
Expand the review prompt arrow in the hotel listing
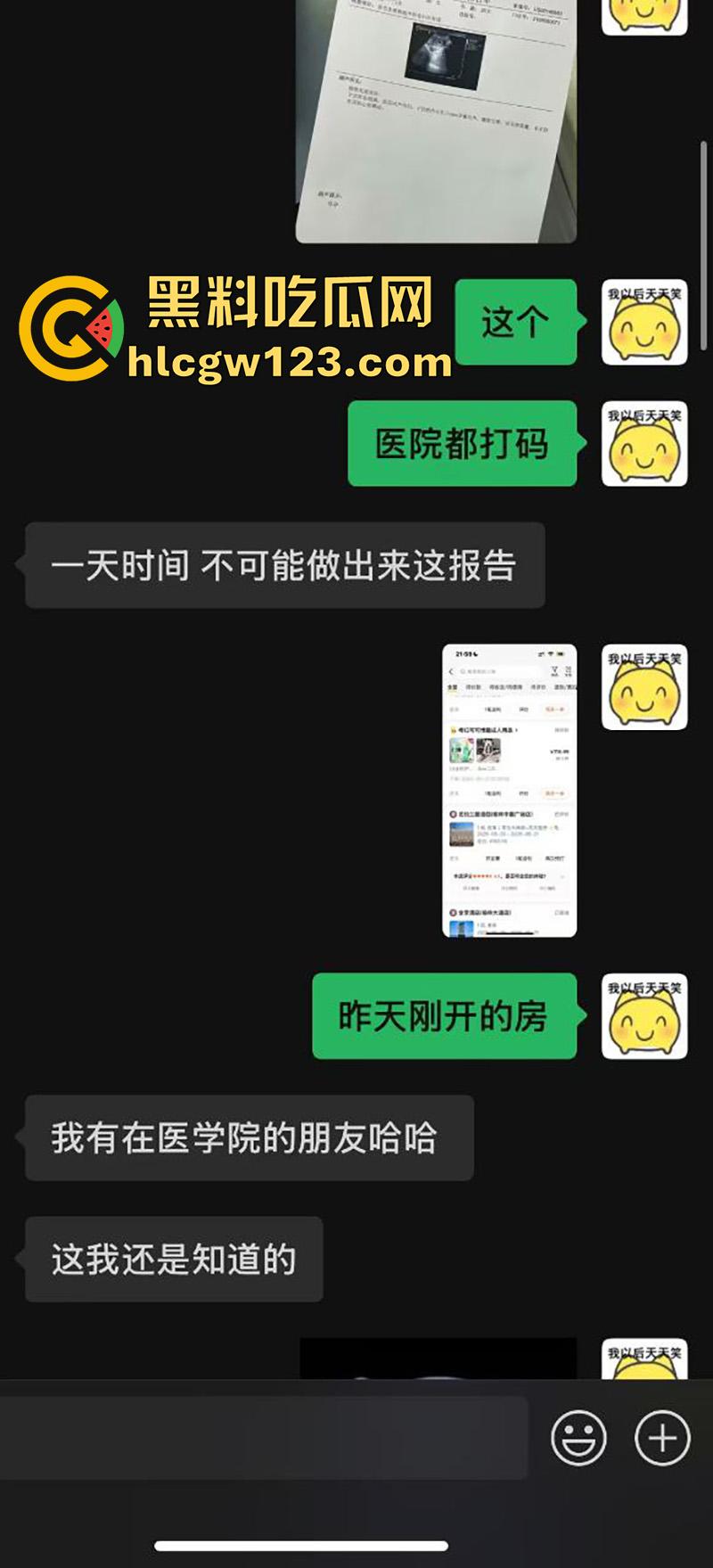coord(561,876)
